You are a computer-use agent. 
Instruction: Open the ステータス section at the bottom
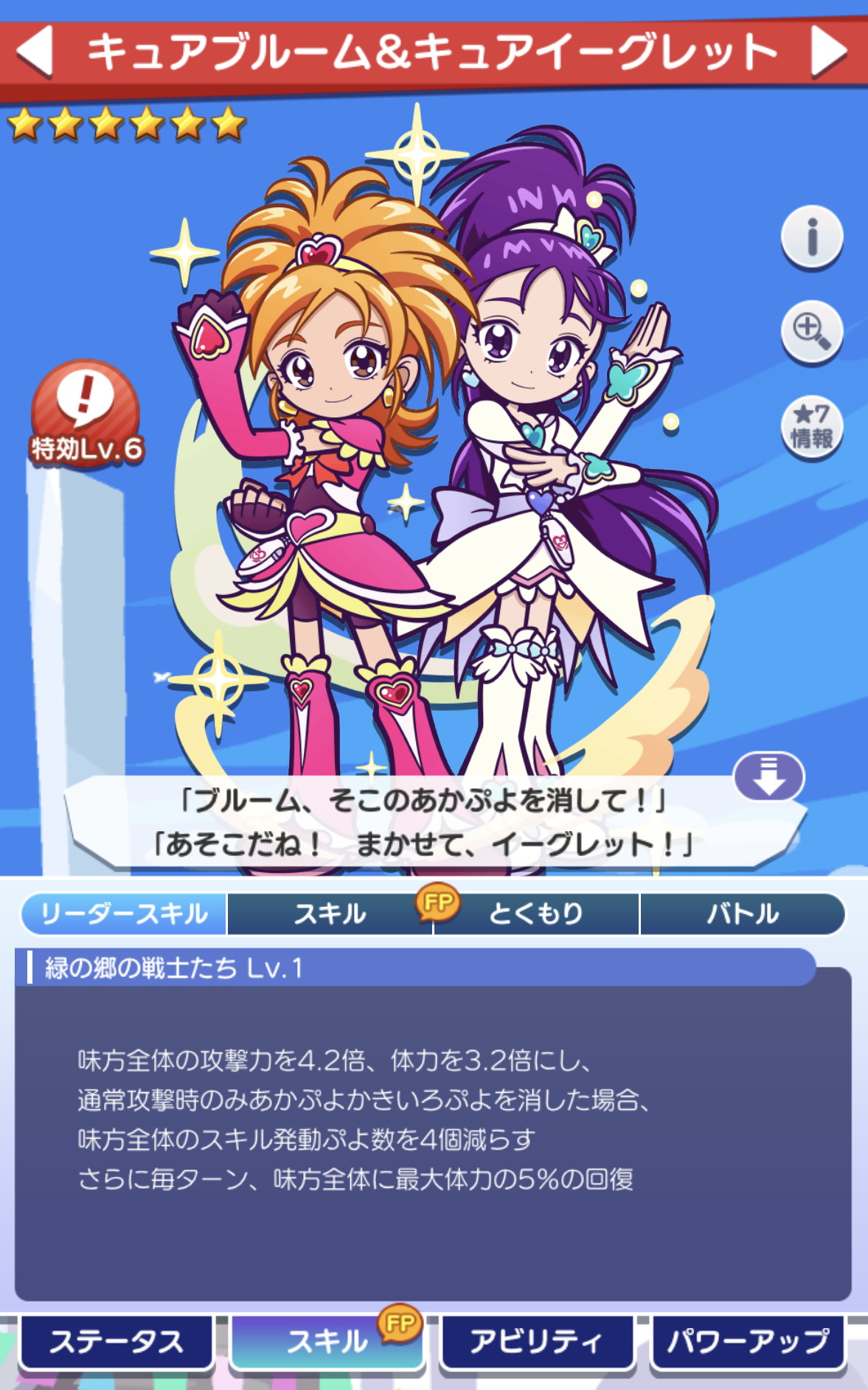tap(117, 1341)
